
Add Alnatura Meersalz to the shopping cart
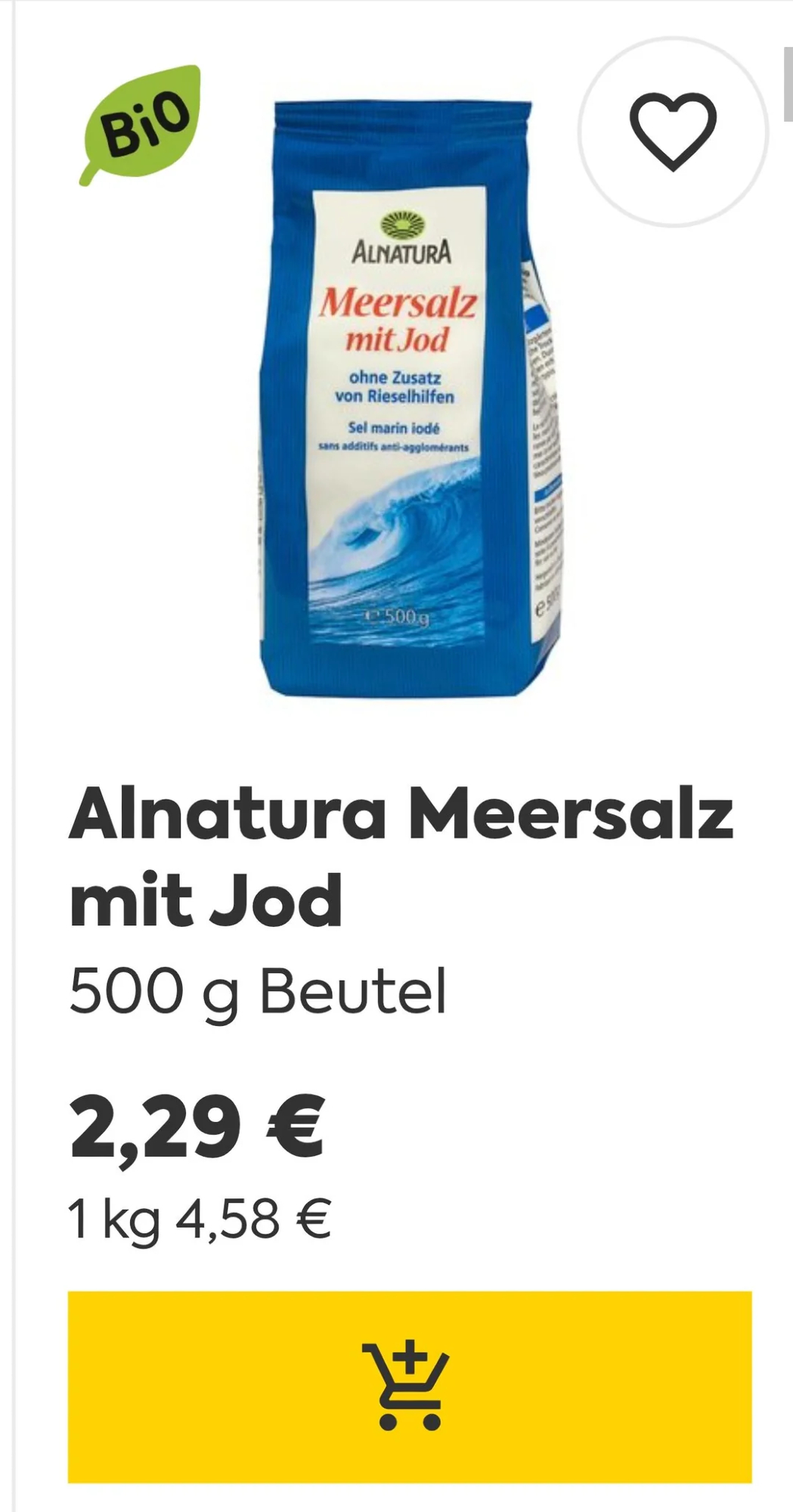pos(409,1386)
